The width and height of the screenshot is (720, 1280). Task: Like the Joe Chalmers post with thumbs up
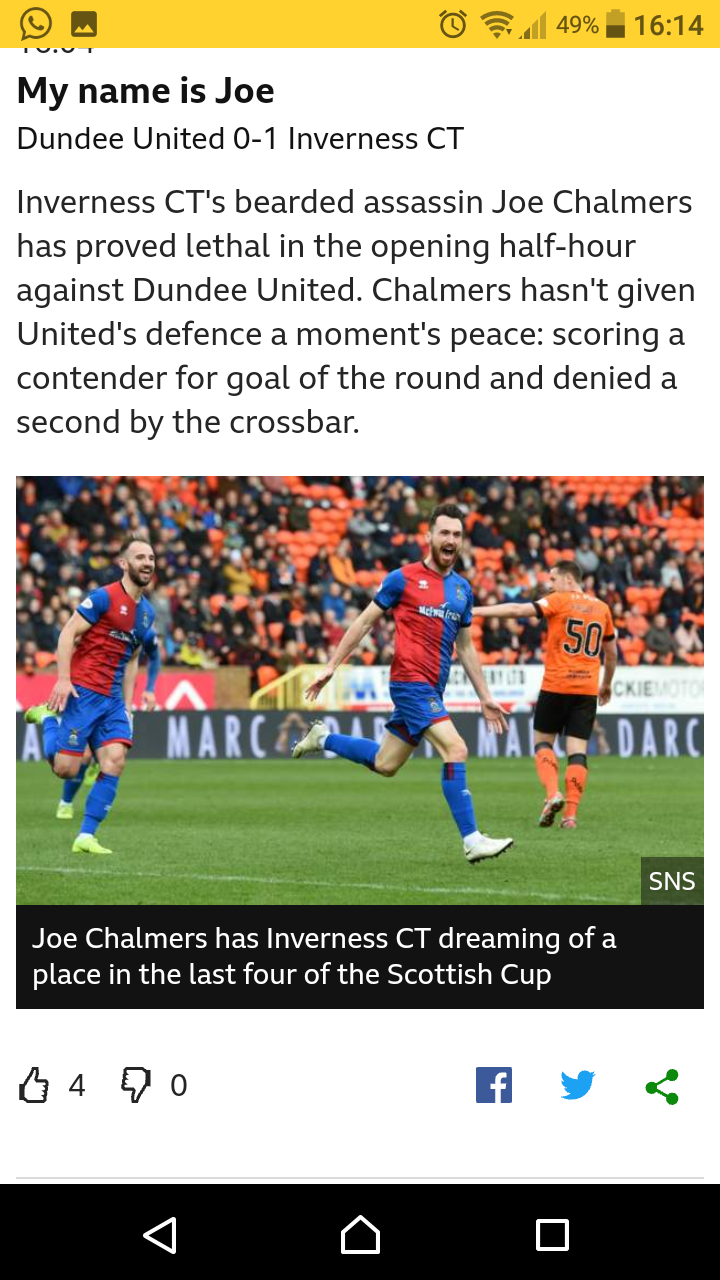[35, 1085]
